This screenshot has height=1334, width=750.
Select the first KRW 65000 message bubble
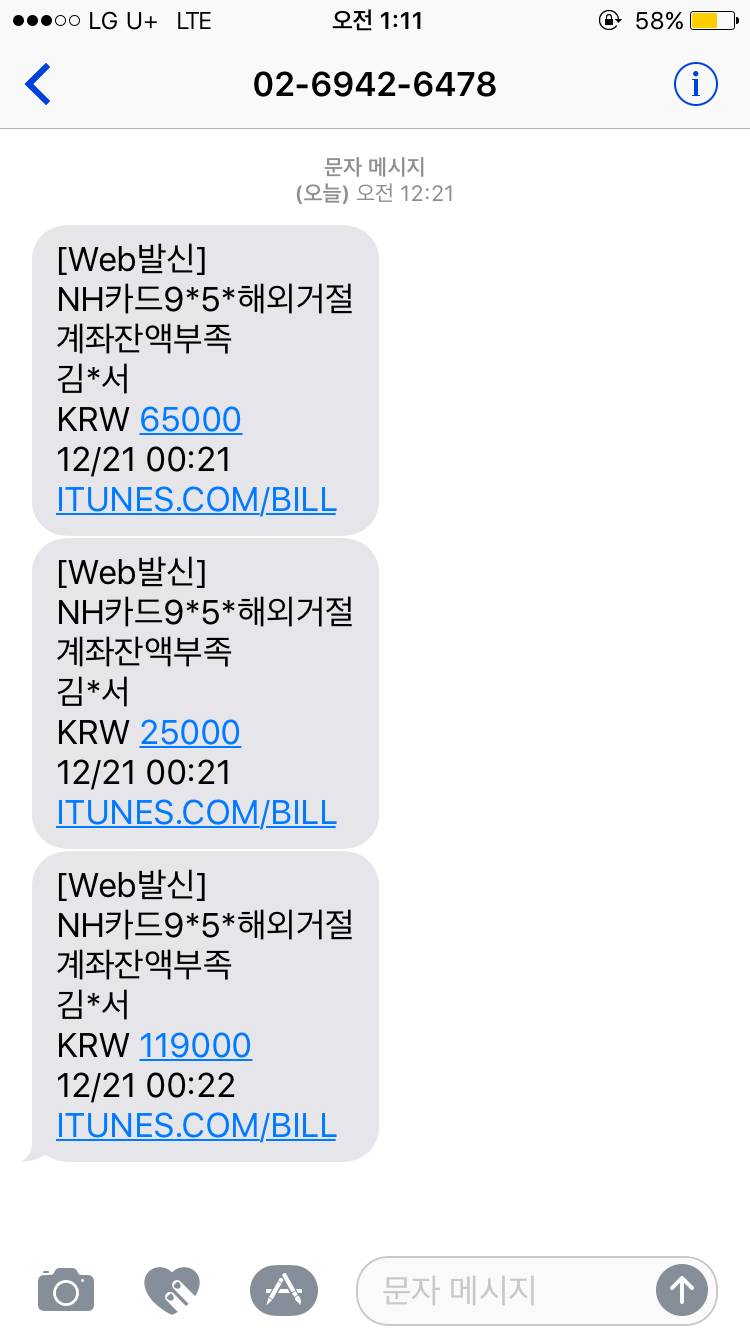(x=205, y=380)
